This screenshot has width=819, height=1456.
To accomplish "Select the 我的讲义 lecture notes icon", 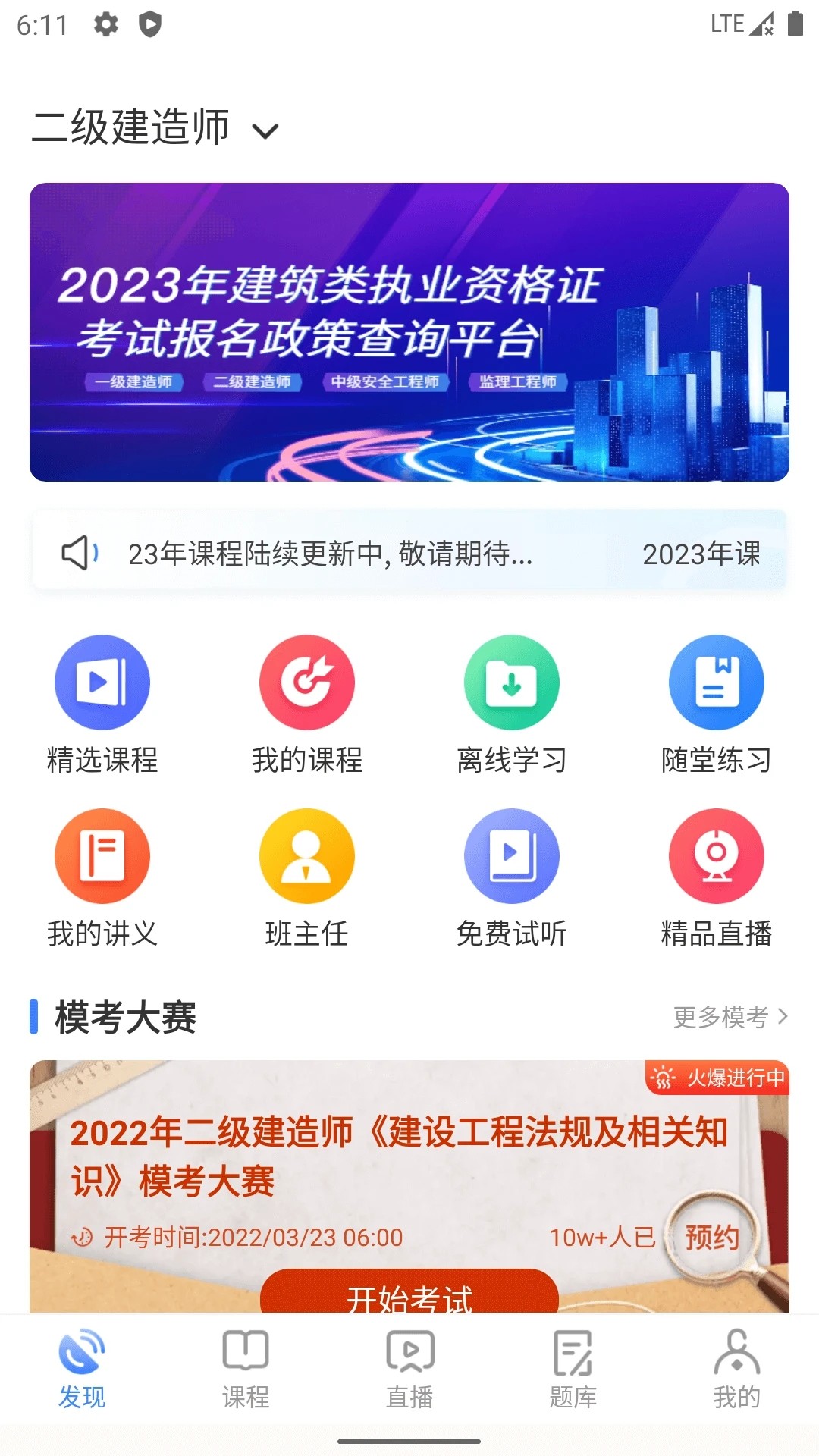I will (x=102, y=855).
